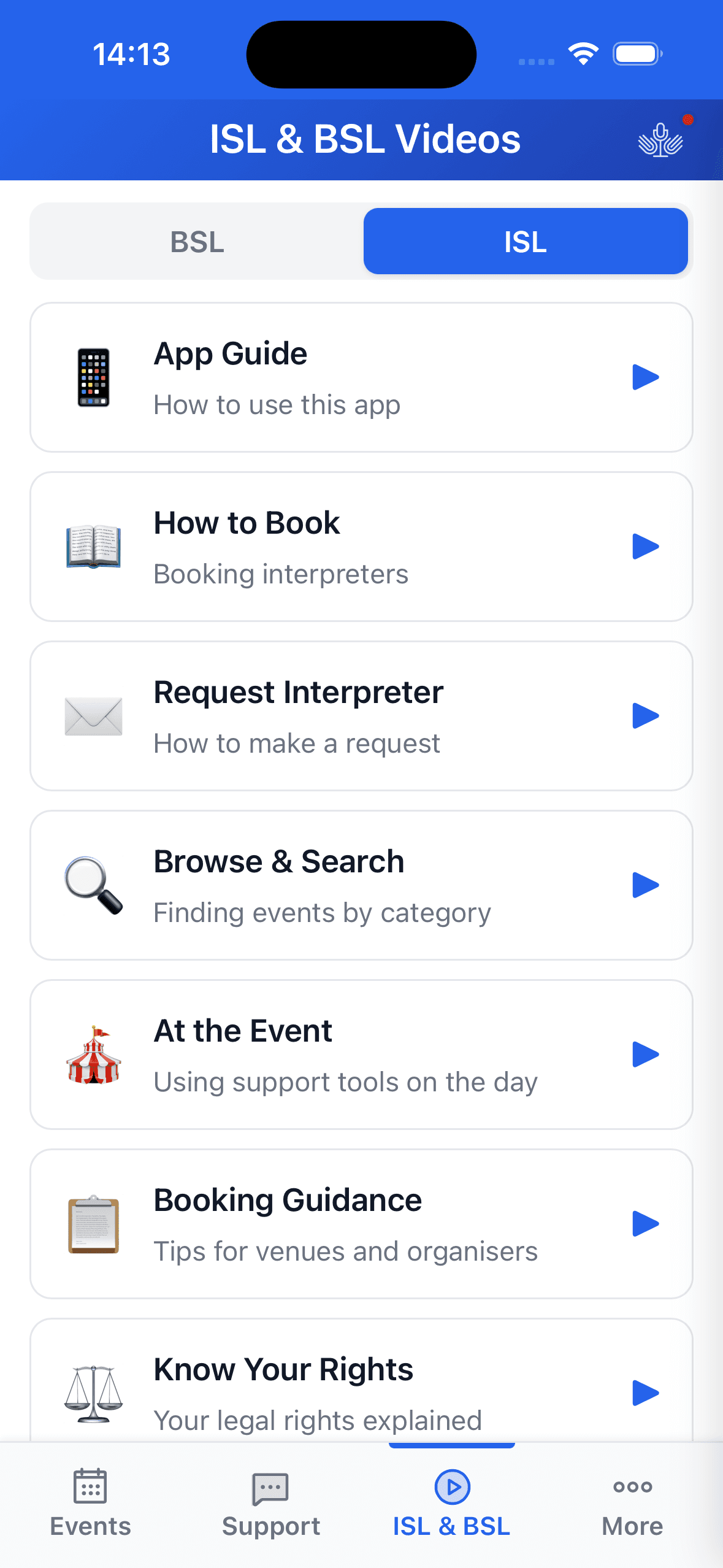Screen dimensions: 723x1568
Task: Play the Booking Guidance video
Action: coord(645,1224)
